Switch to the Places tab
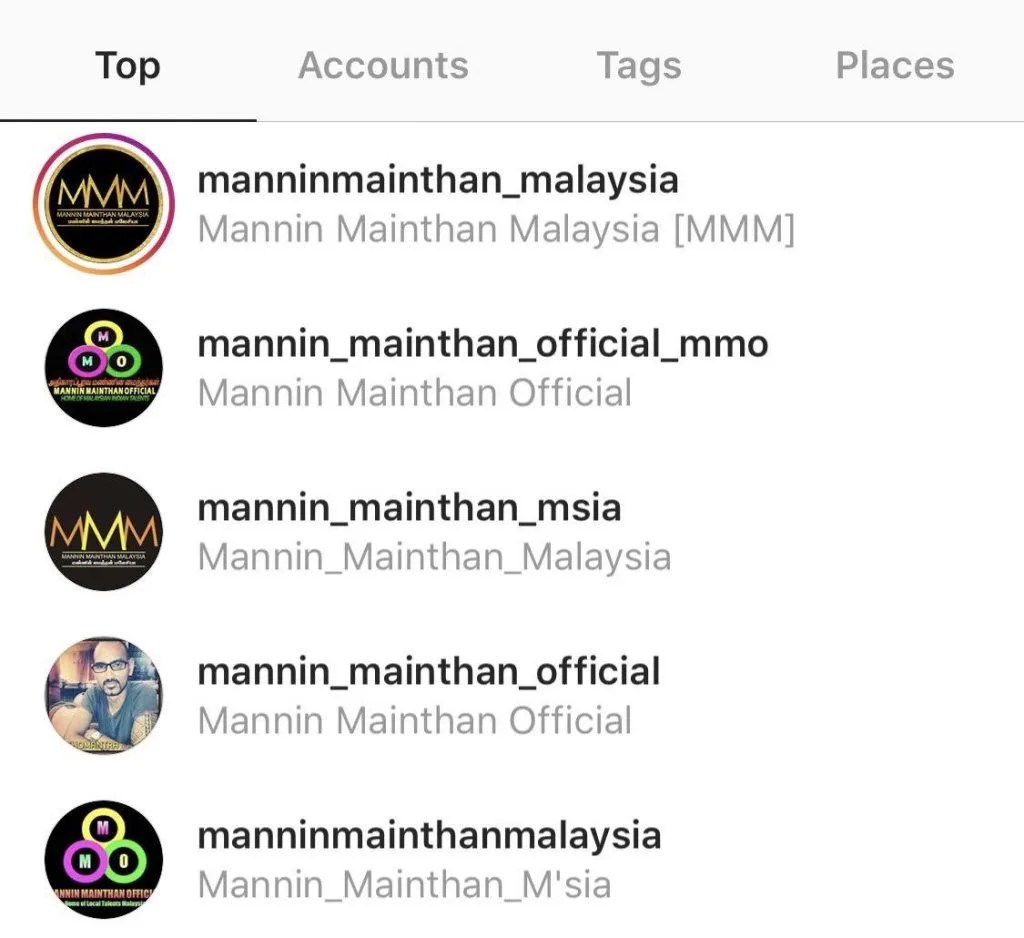The image size is (1024, 938). (x=894, y=66)
